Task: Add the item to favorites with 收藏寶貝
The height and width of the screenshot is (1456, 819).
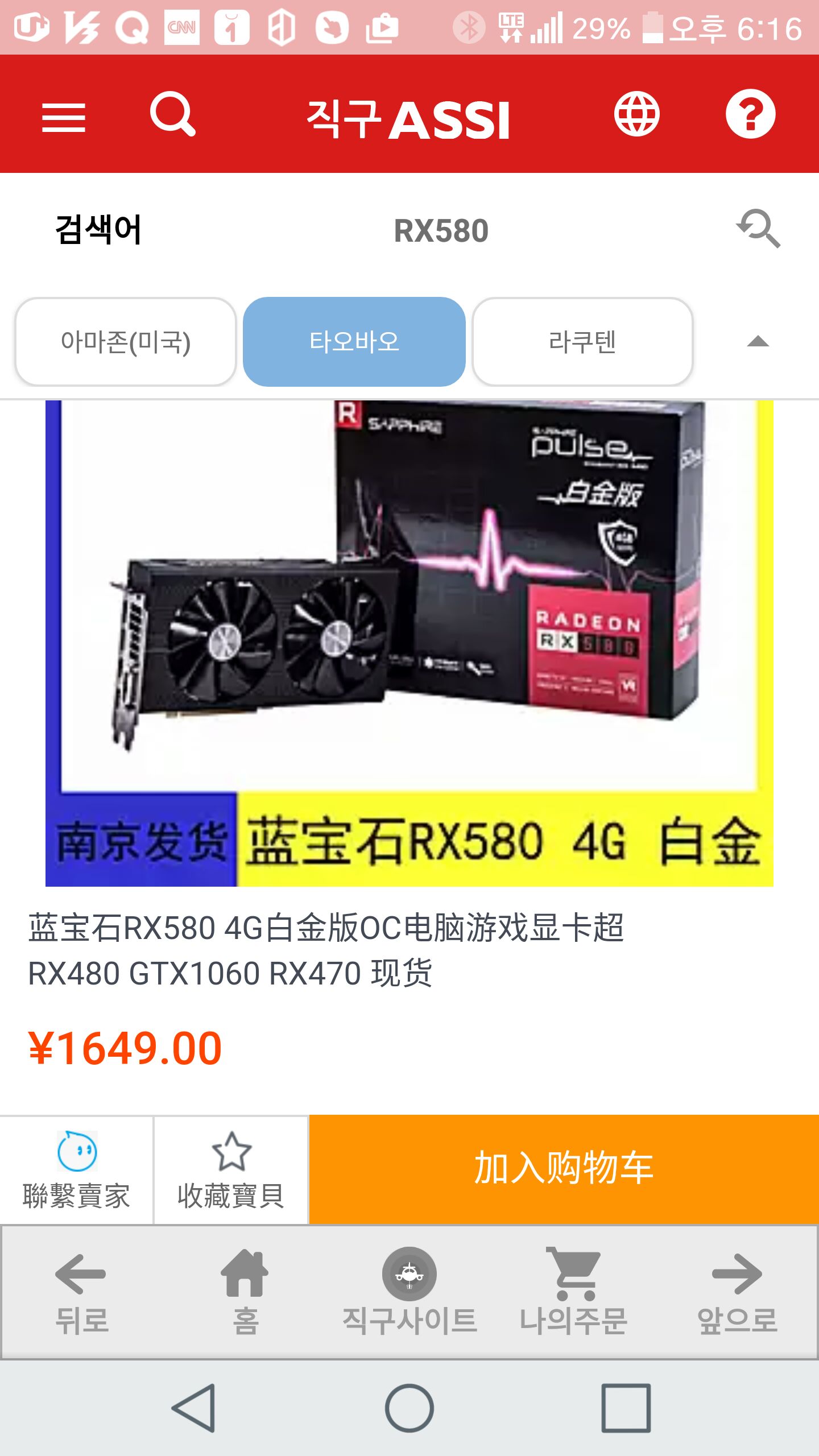Action: tap(231, 1169)
